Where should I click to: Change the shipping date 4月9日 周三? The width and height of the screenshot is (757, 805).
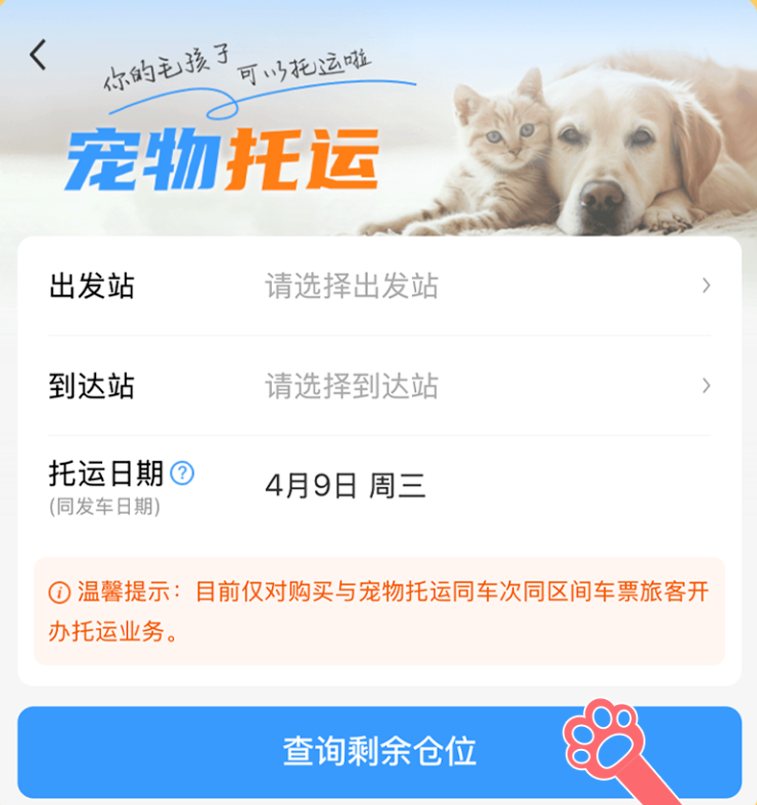point(346,486)
